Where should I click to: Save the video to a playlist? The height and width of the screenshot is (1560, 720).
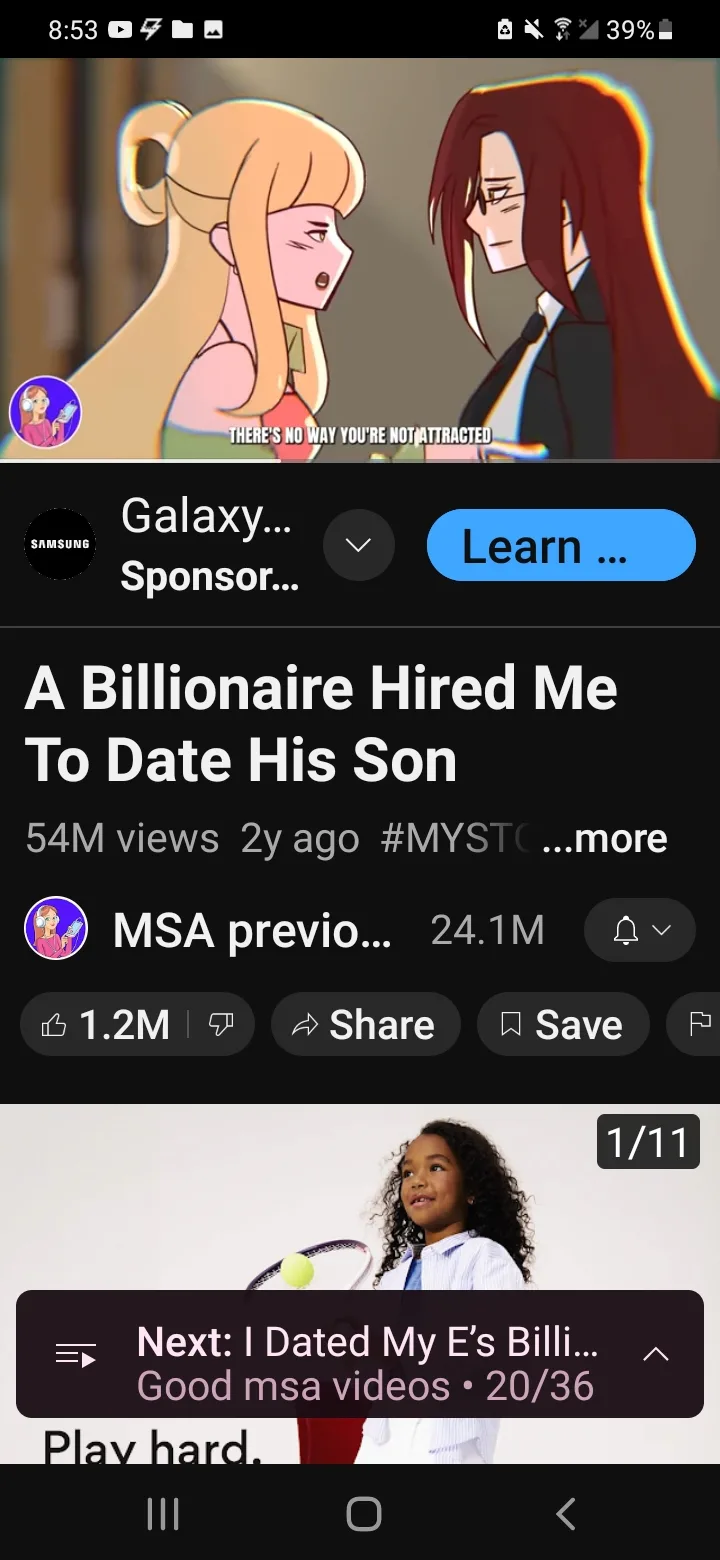(x=563, y=1024)
